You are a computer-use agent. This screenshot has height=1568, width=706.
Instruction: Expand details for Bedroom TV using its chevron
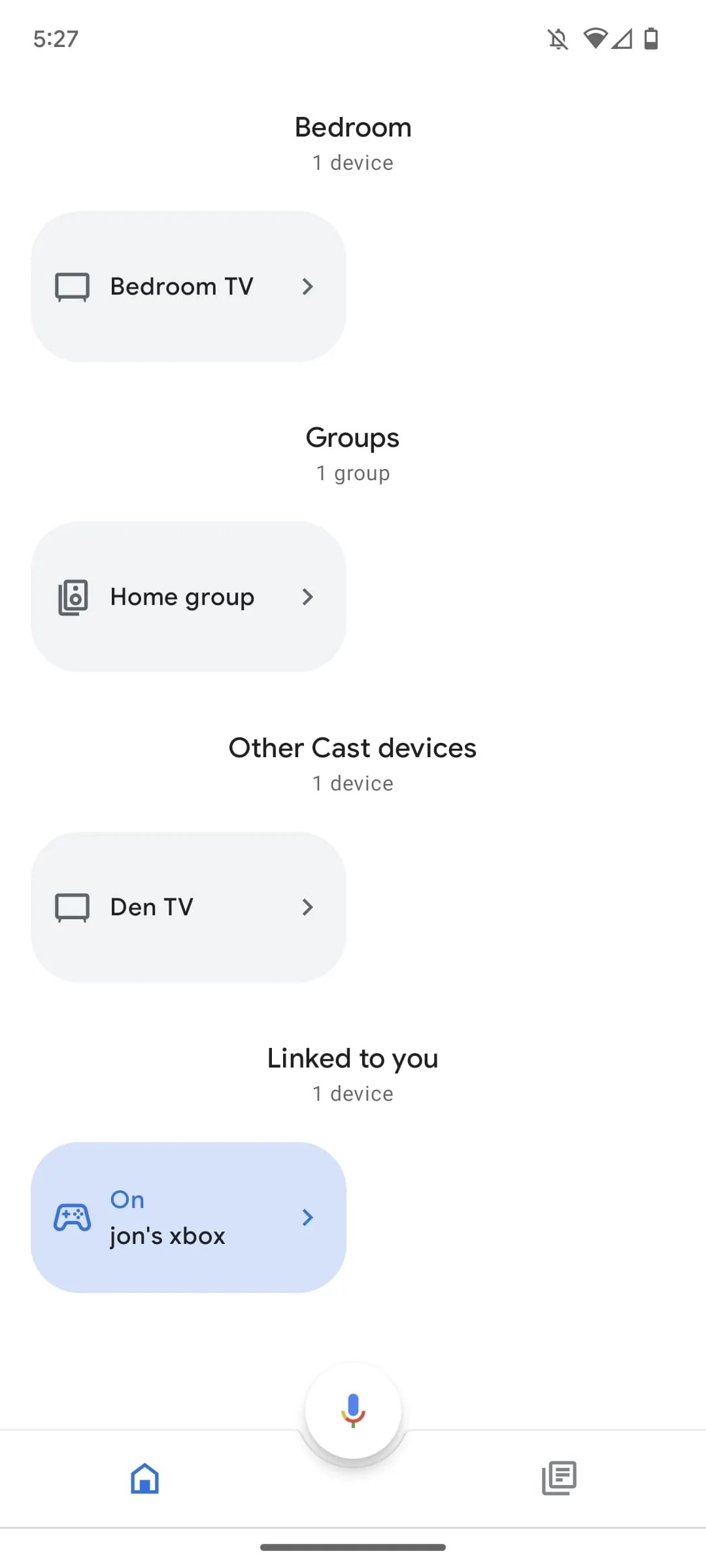[308, 286]
